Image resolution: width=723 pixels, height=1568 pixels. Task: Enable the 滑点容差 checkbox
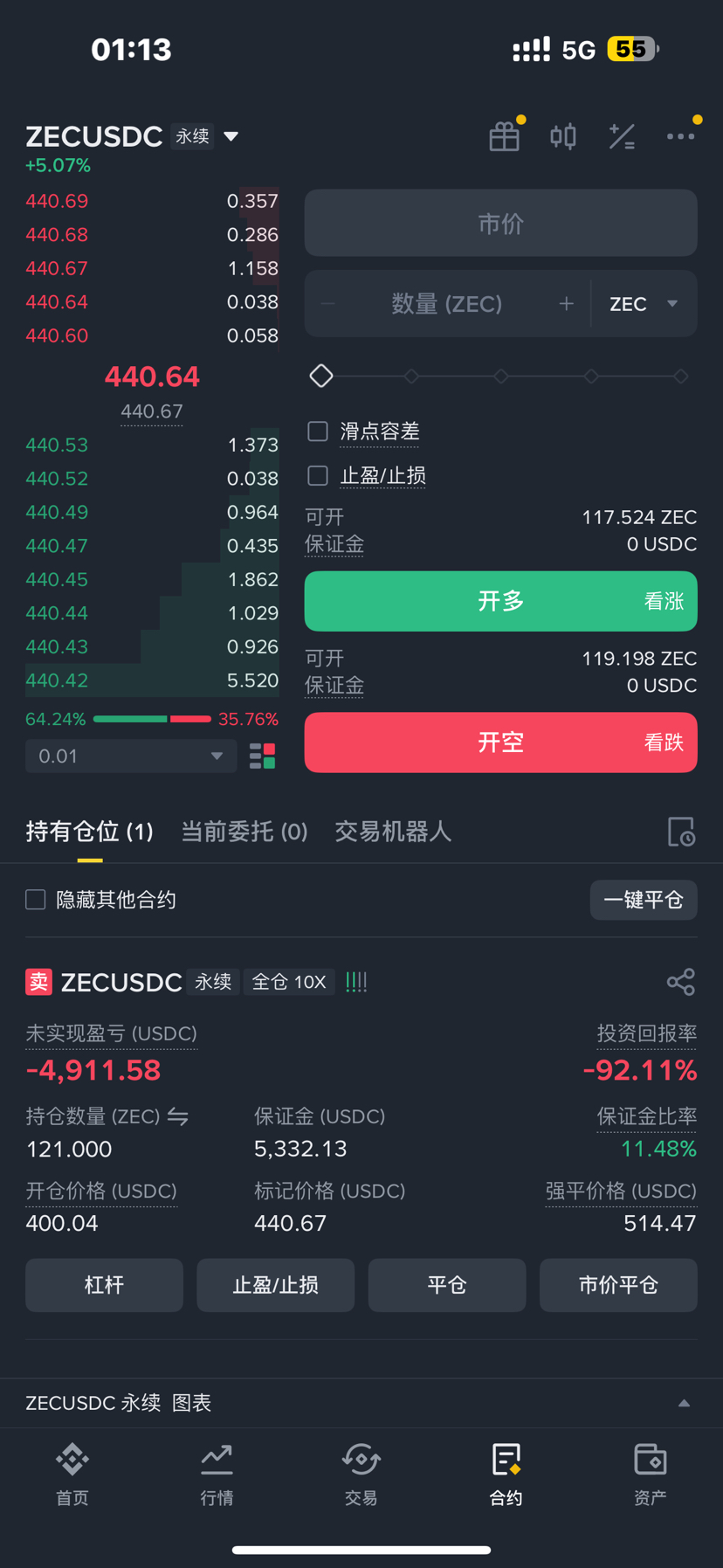(x=318, y=432)
